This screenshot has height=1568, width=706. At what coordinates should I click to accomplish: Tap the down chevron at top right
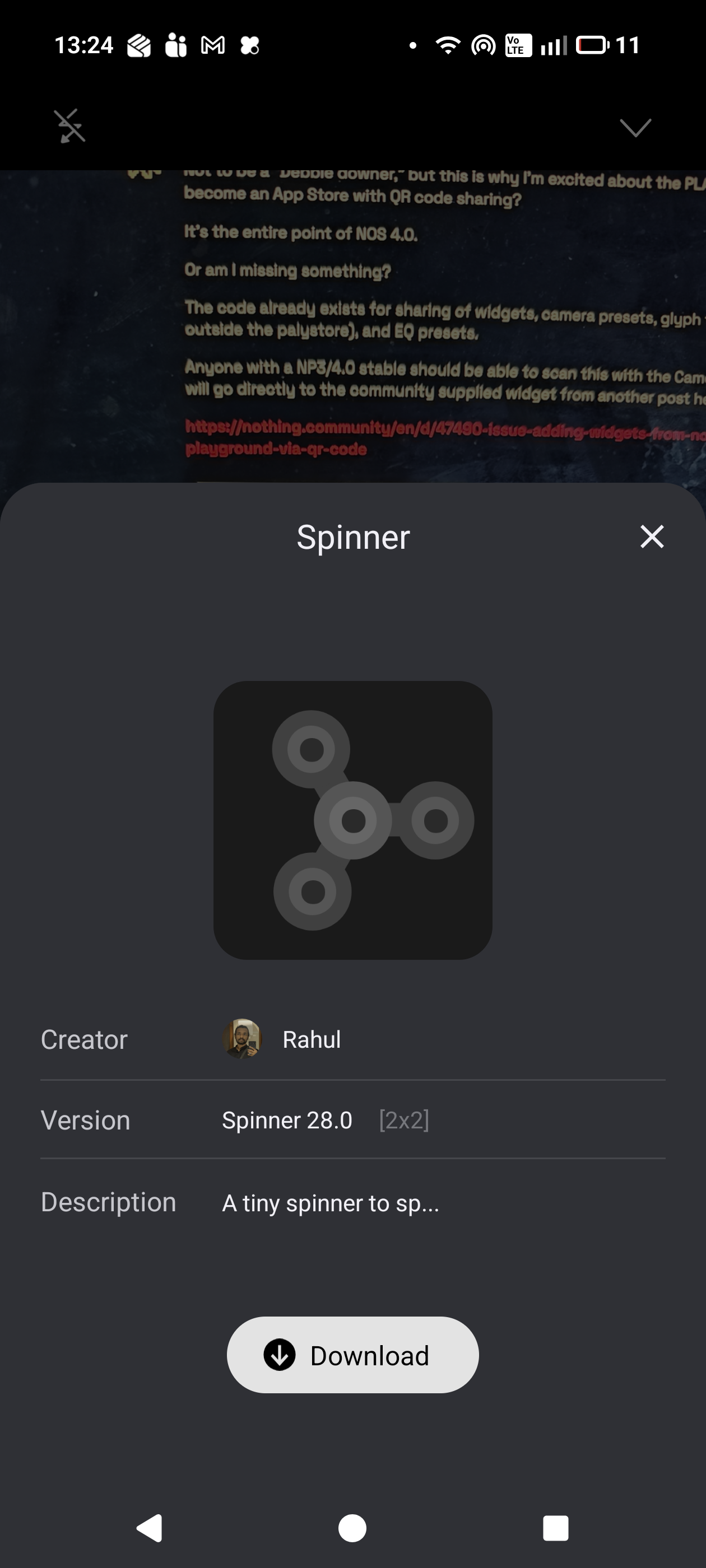pyautogui.click(x=635, y=127)
